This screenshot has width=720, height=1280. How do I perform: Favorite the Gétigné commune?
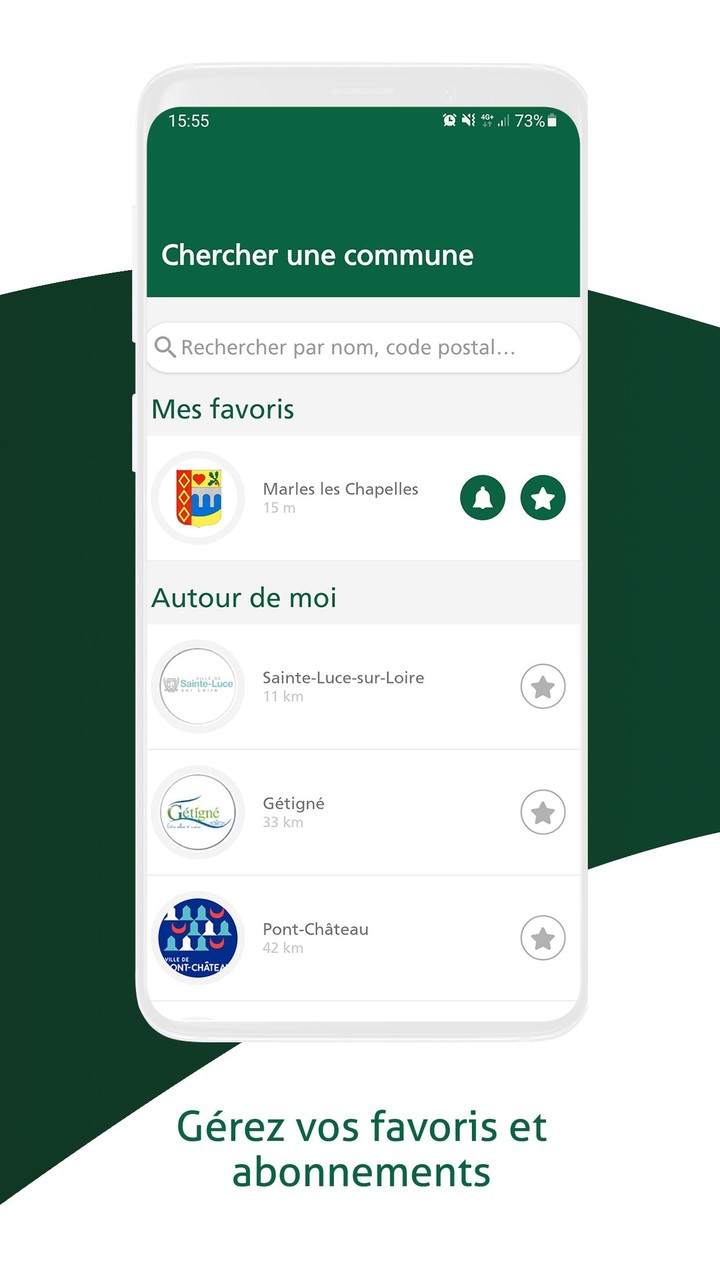click(x=543, y=812)
